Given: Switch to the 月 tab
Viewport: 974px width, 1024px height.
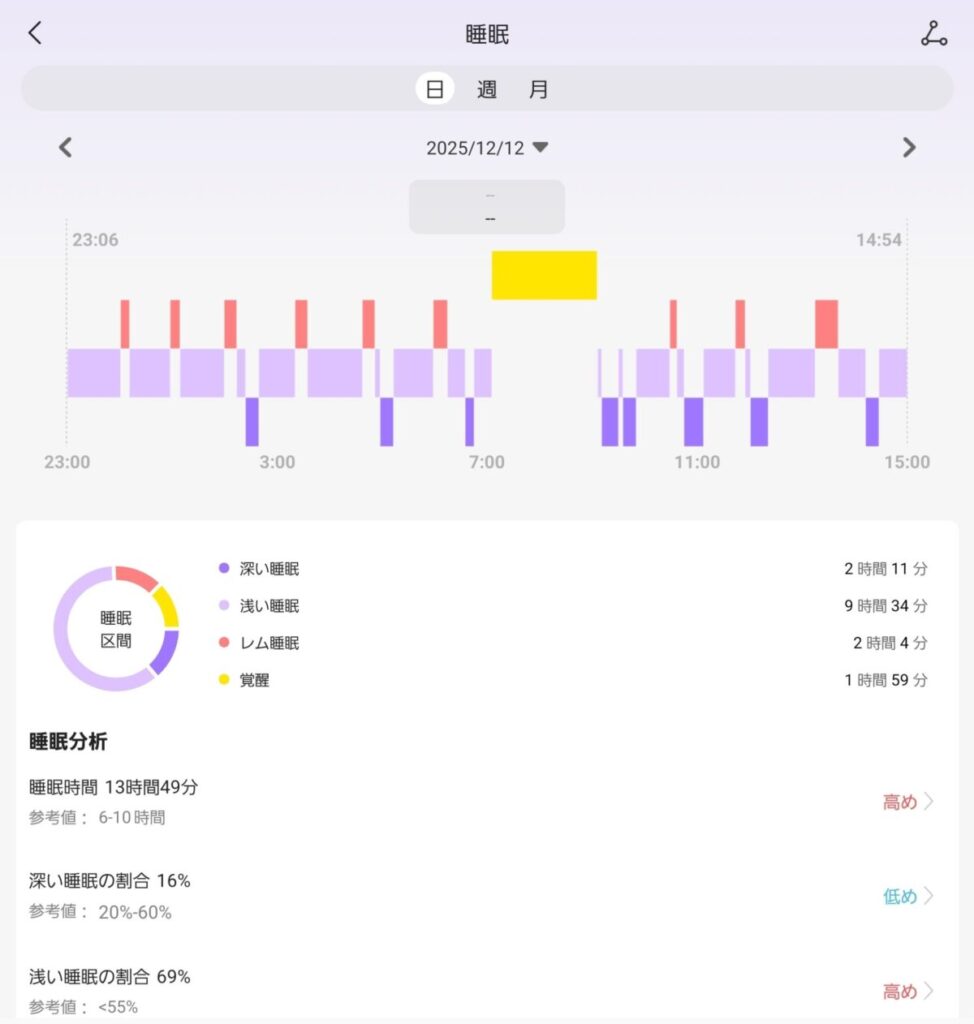Looking at the screenshot, I should [539, 89].
